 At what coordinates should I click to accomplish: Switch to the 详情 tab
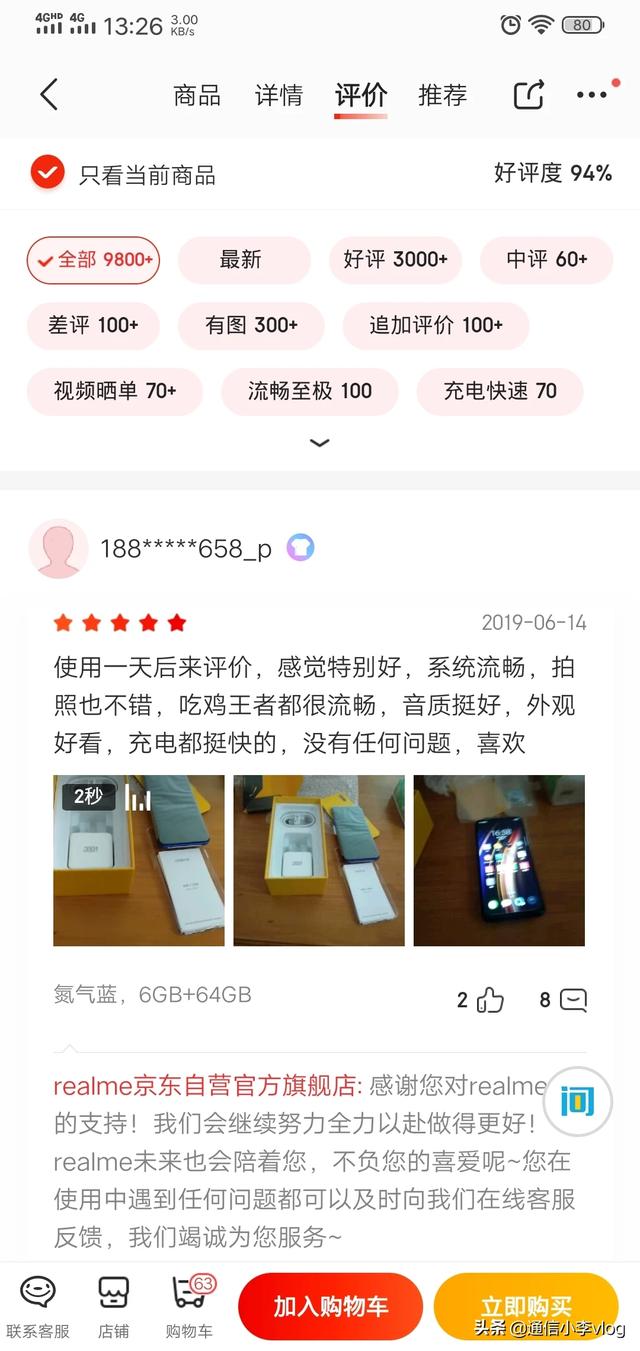point(279,95)
